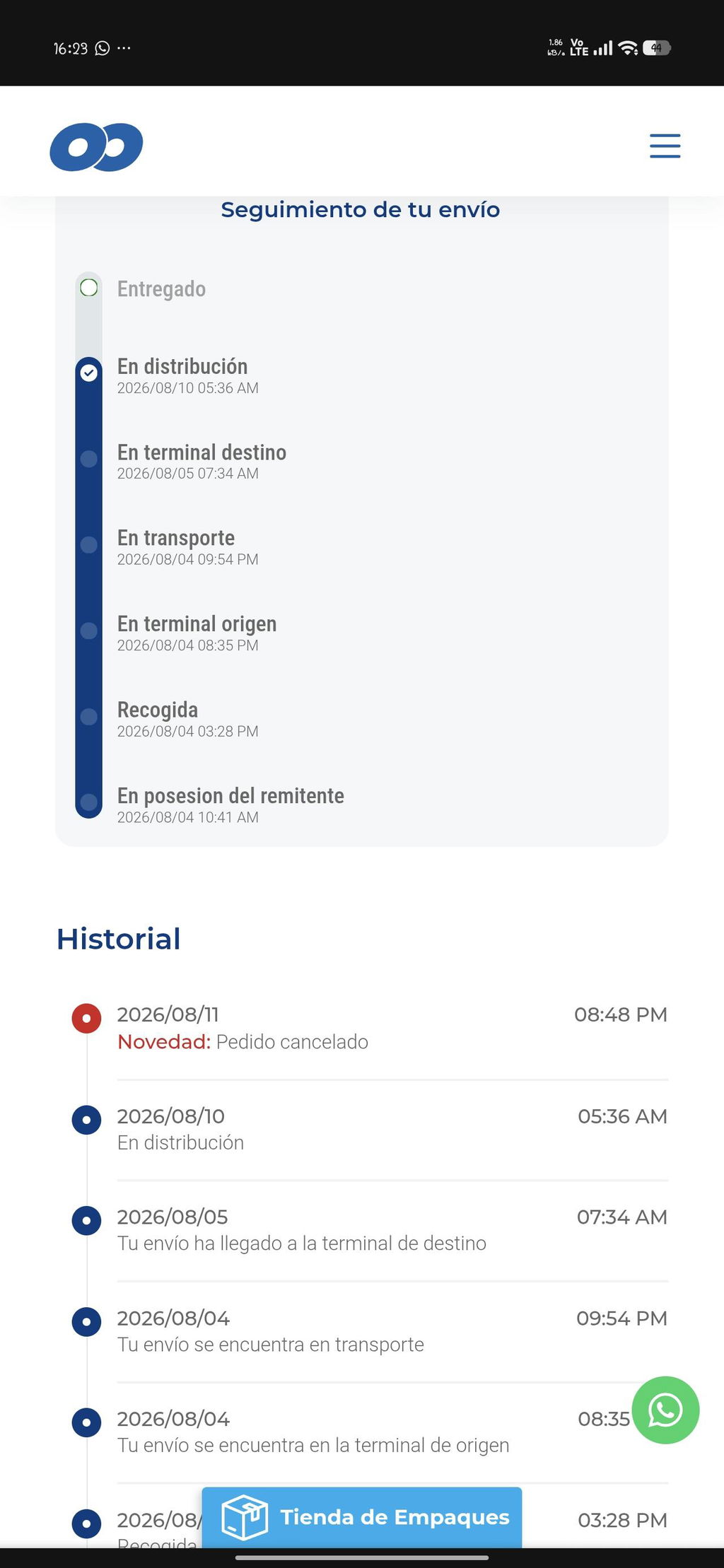
Task: Open Tienda de Empaques
Action: 362,1518
